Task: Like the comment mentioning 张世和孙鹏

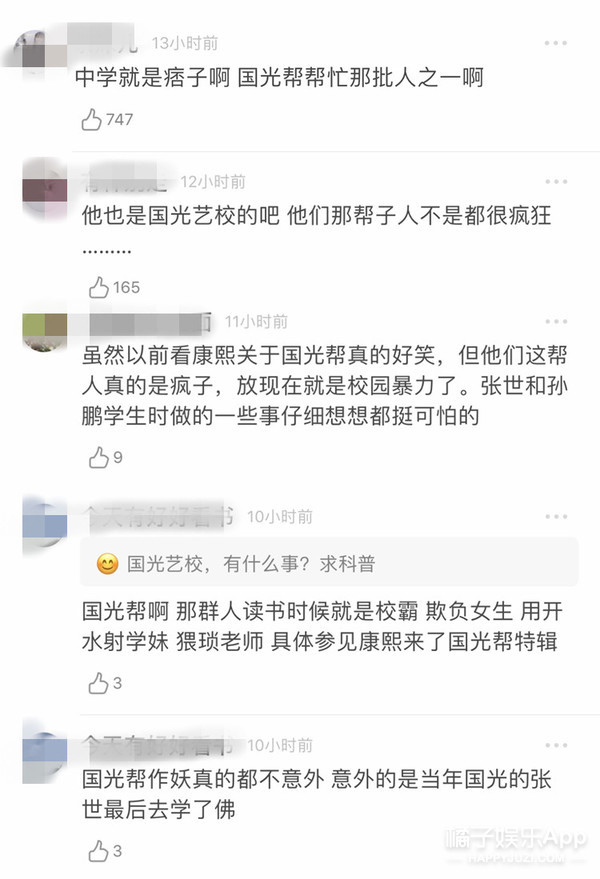Action: click(x=96, y=458)
